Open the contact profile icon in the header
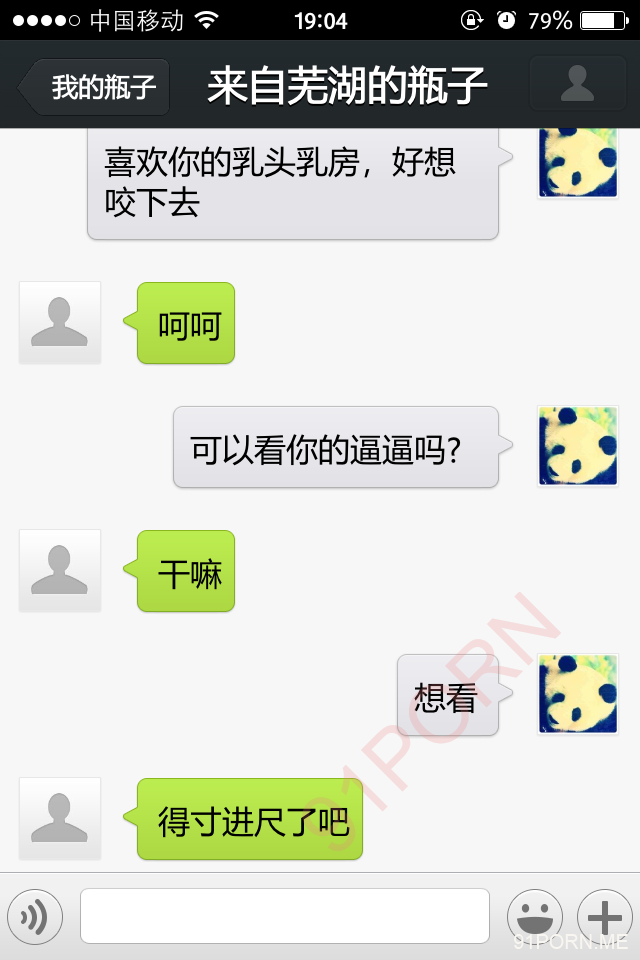Image resolution: width=640 pixels, height=960 pixels. (x=577, y=83)
